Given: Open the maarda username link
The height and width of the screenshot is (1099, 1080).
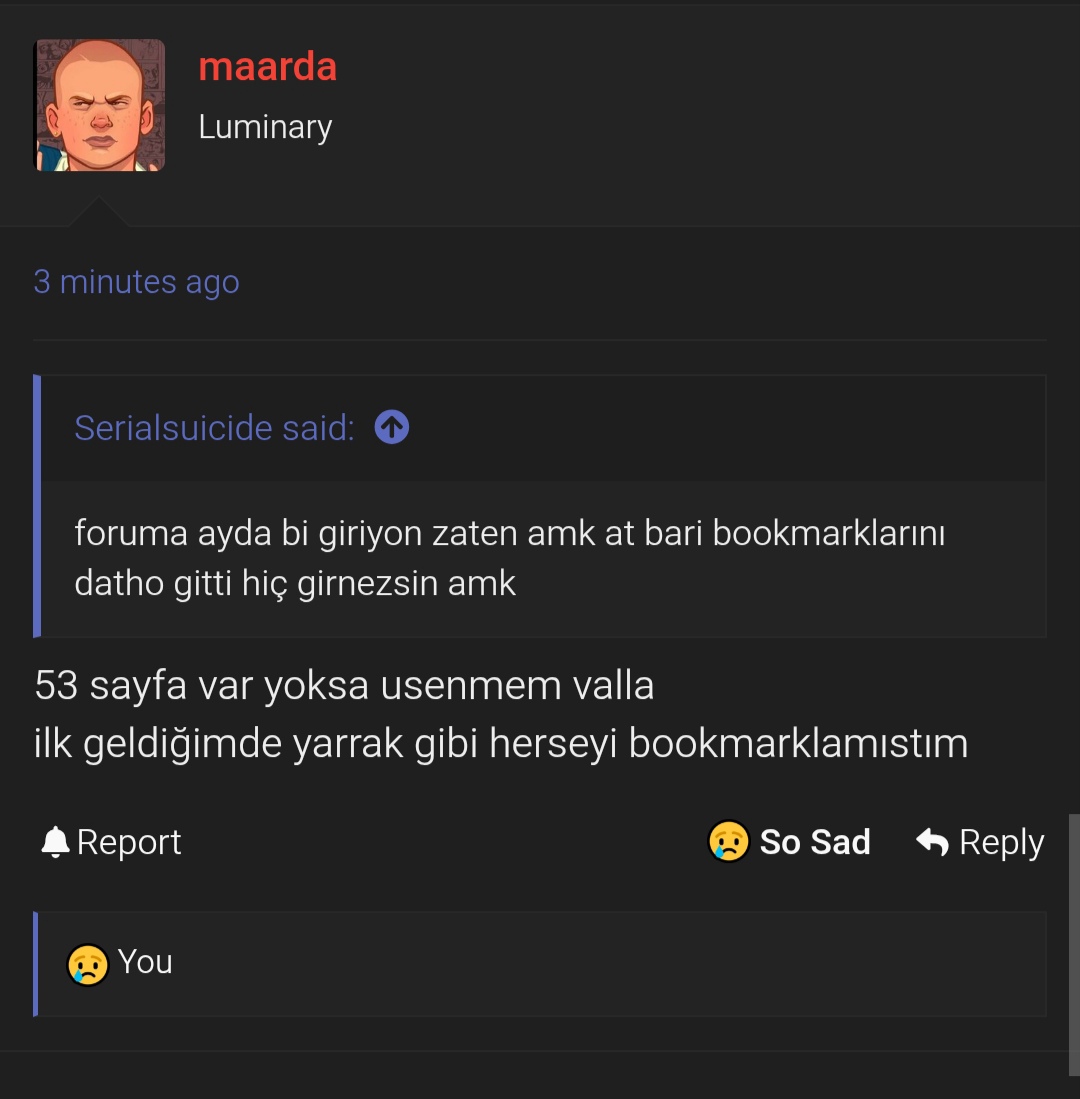Looking at the screenshot, I should point(267,67).
